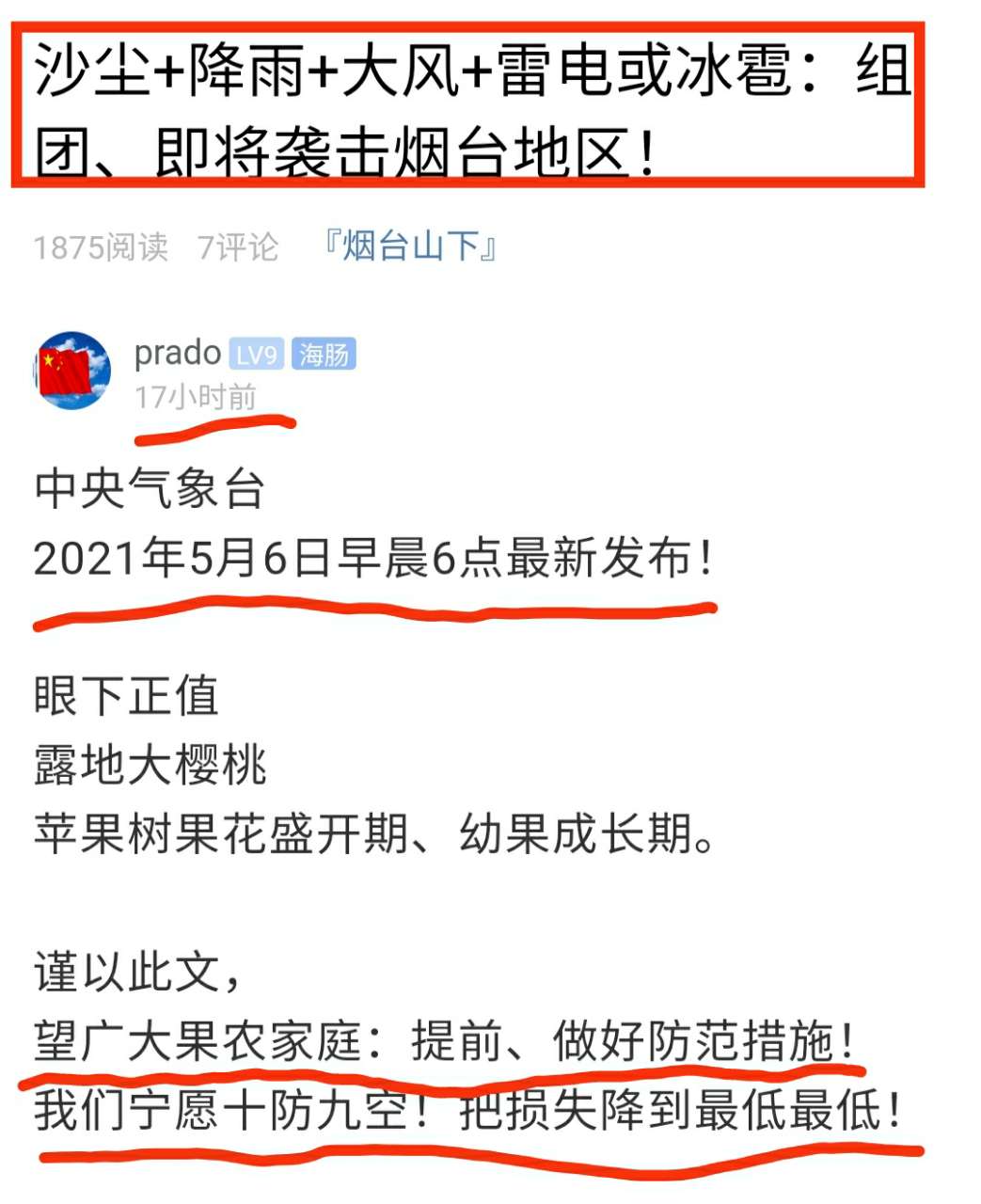Open prado's profile avatar
This screenshot has width=981, height=1204.
click(72, 370)
